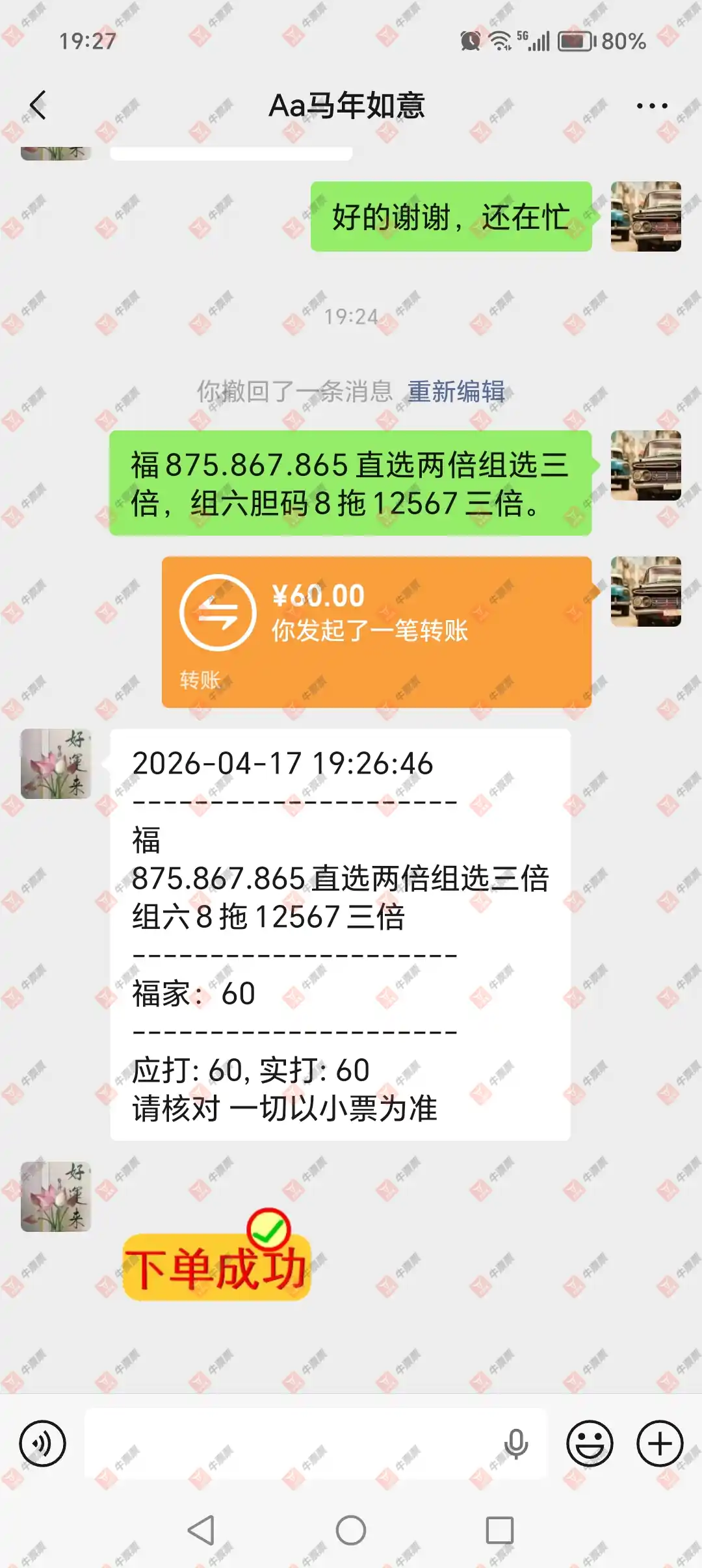702x1568 pixels.
Task: Switch to voice input mode
Action: [43, 1444]
